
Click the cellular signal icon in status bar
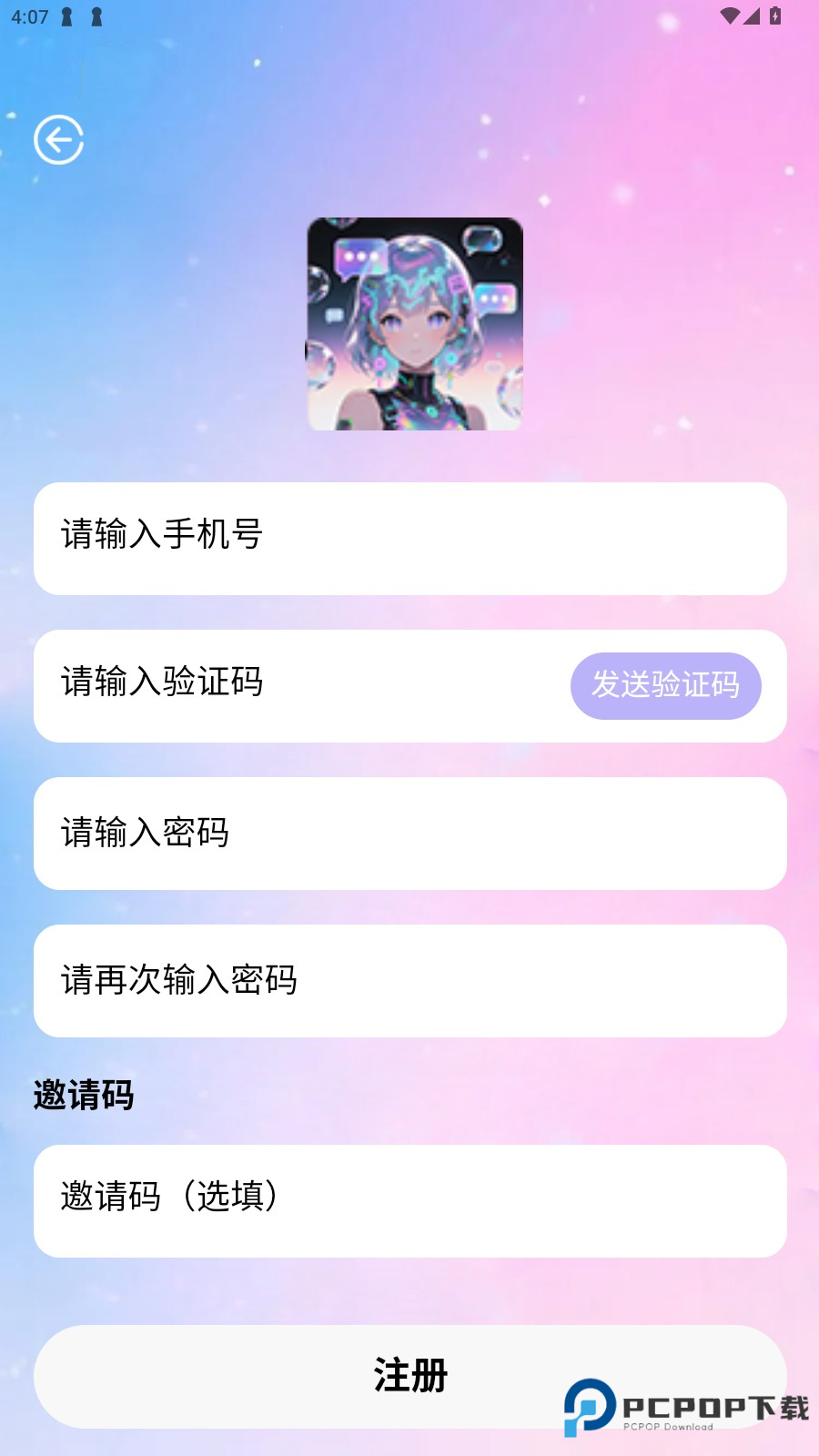750,15
